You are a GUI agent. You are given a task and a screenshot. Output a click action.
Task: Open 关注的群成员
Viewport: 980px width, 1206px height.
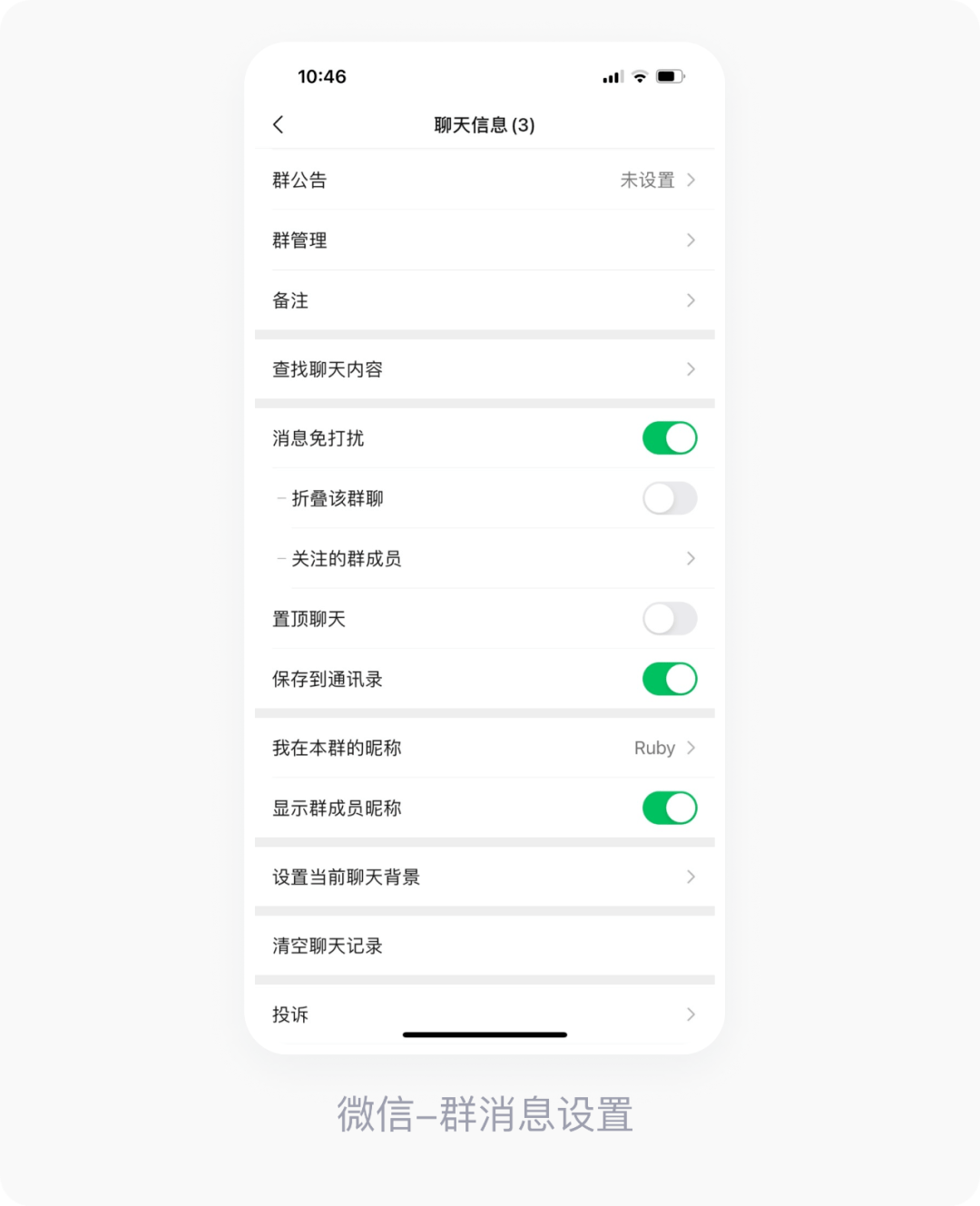484,559
